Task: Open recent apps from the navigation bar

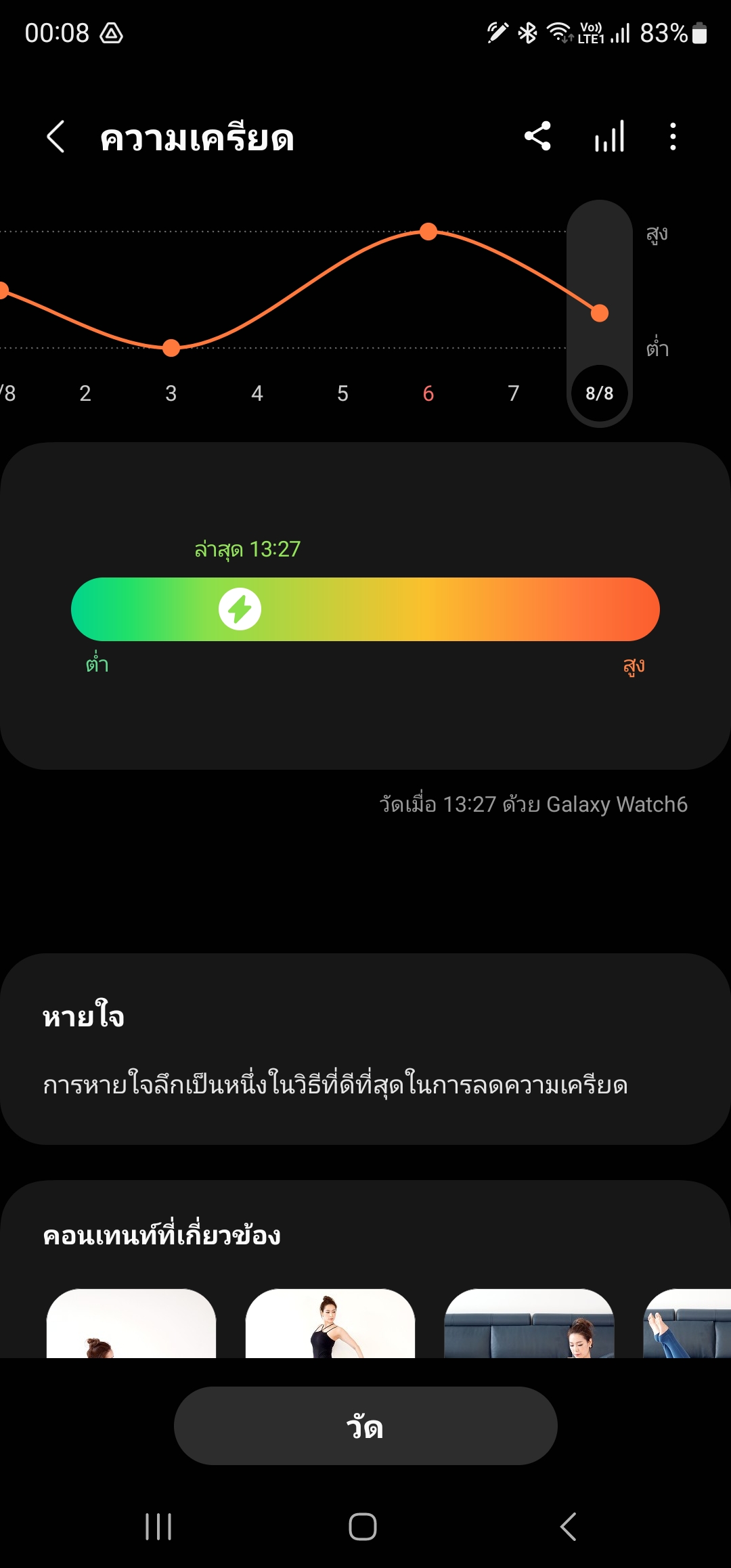Action: pos(158,1527)
